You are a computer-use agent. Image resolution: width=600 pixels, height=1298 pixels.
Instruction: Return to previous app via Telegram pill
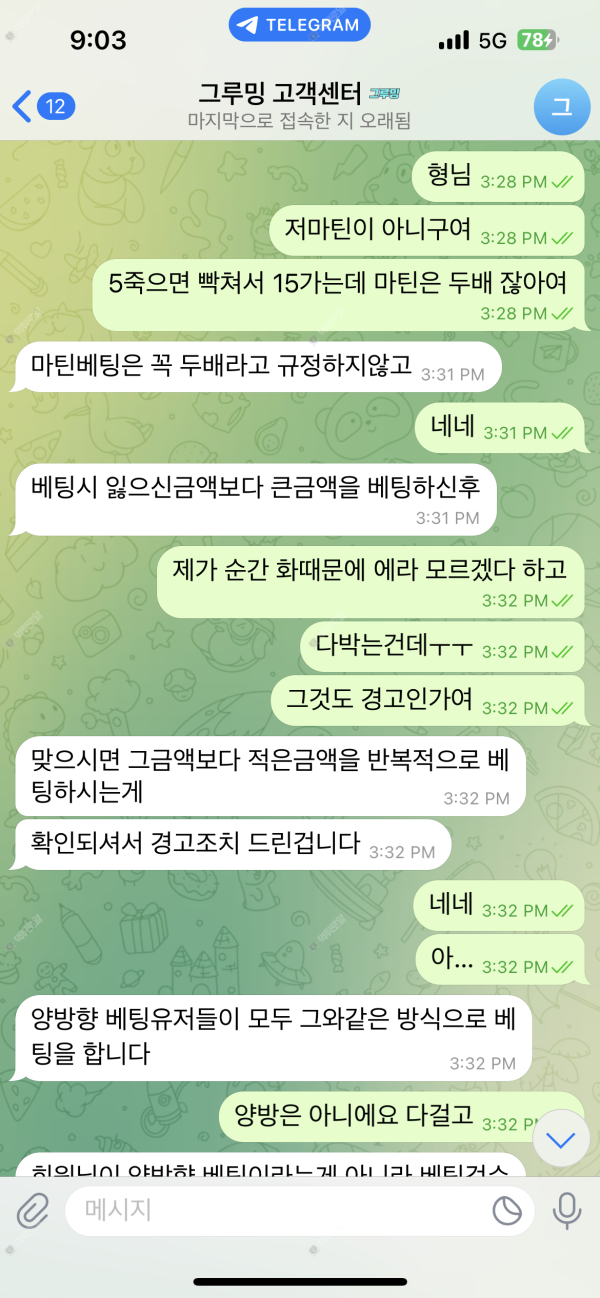(299, 25)
